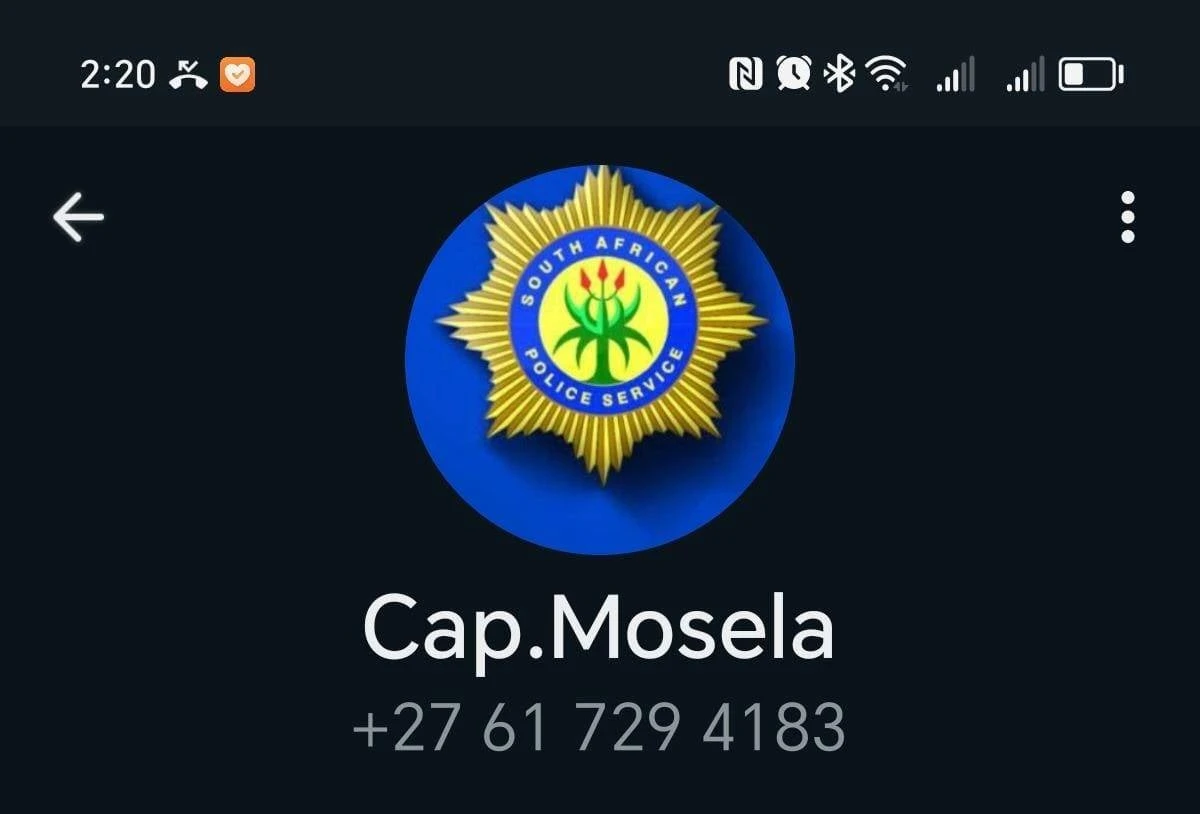Open the three-dot overflow menu
The height and width of the screenshot is (814, 1200).
1127,218
